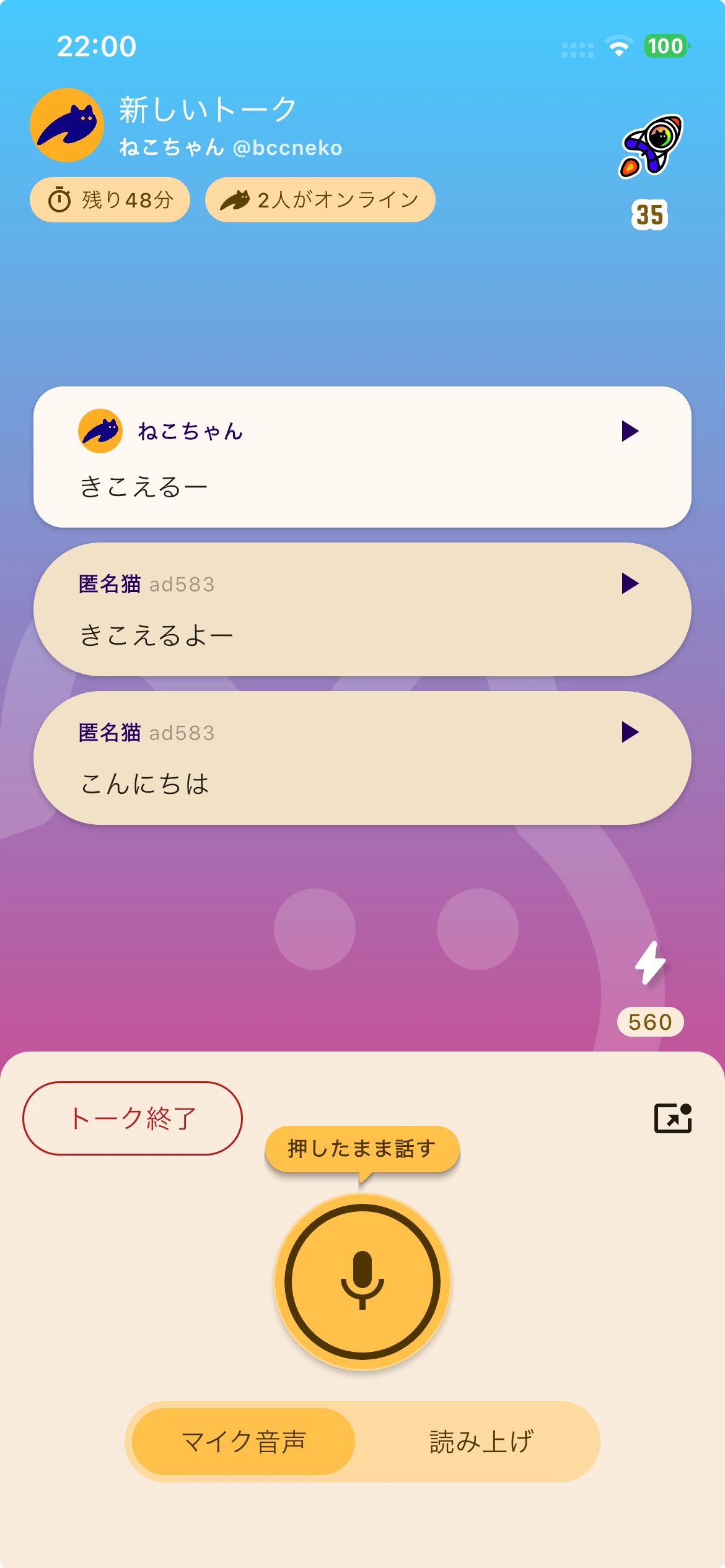Play the こんにちは message from 匿名猫

pyautogui.click(x=631, y=733)
